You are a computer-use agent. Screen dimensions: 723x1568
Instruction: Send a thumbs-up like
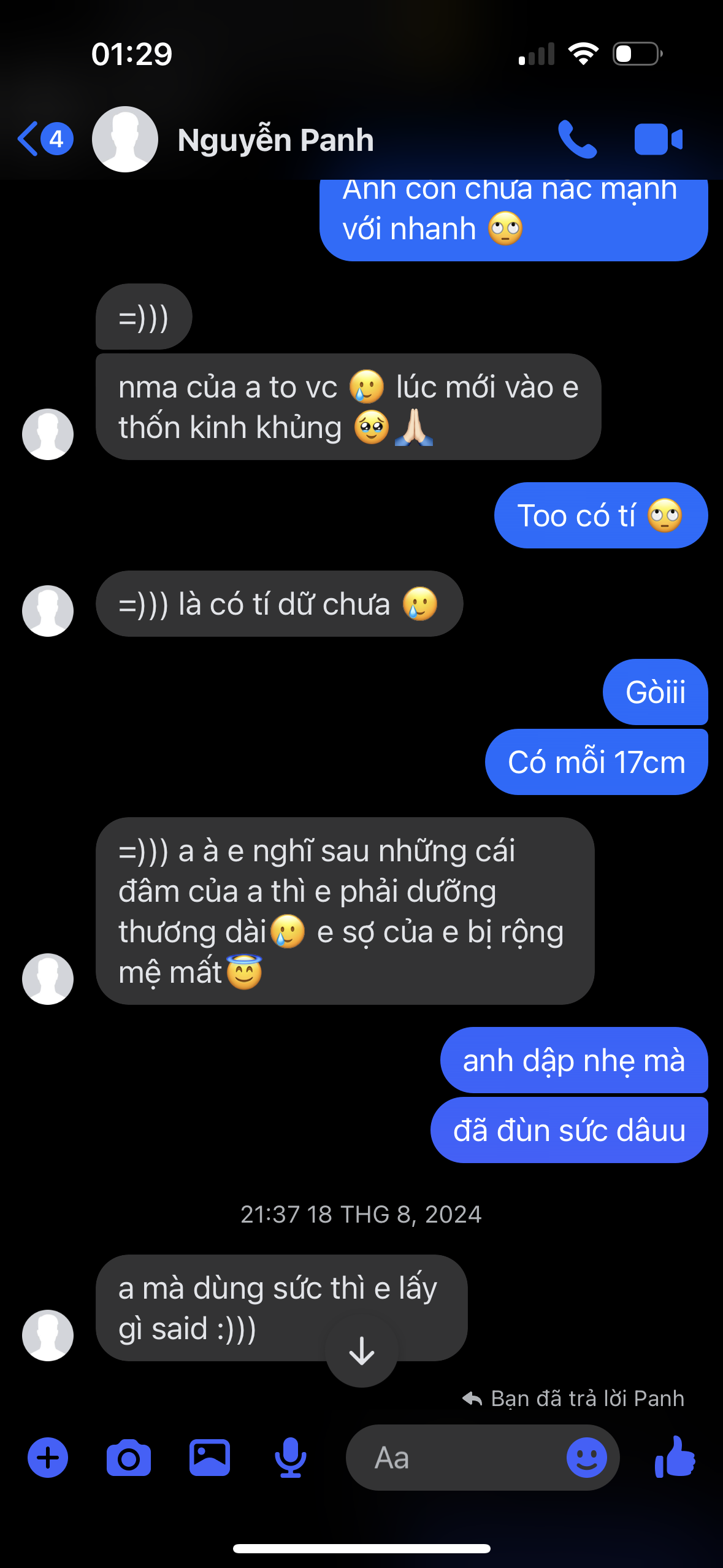(675, 1458)
